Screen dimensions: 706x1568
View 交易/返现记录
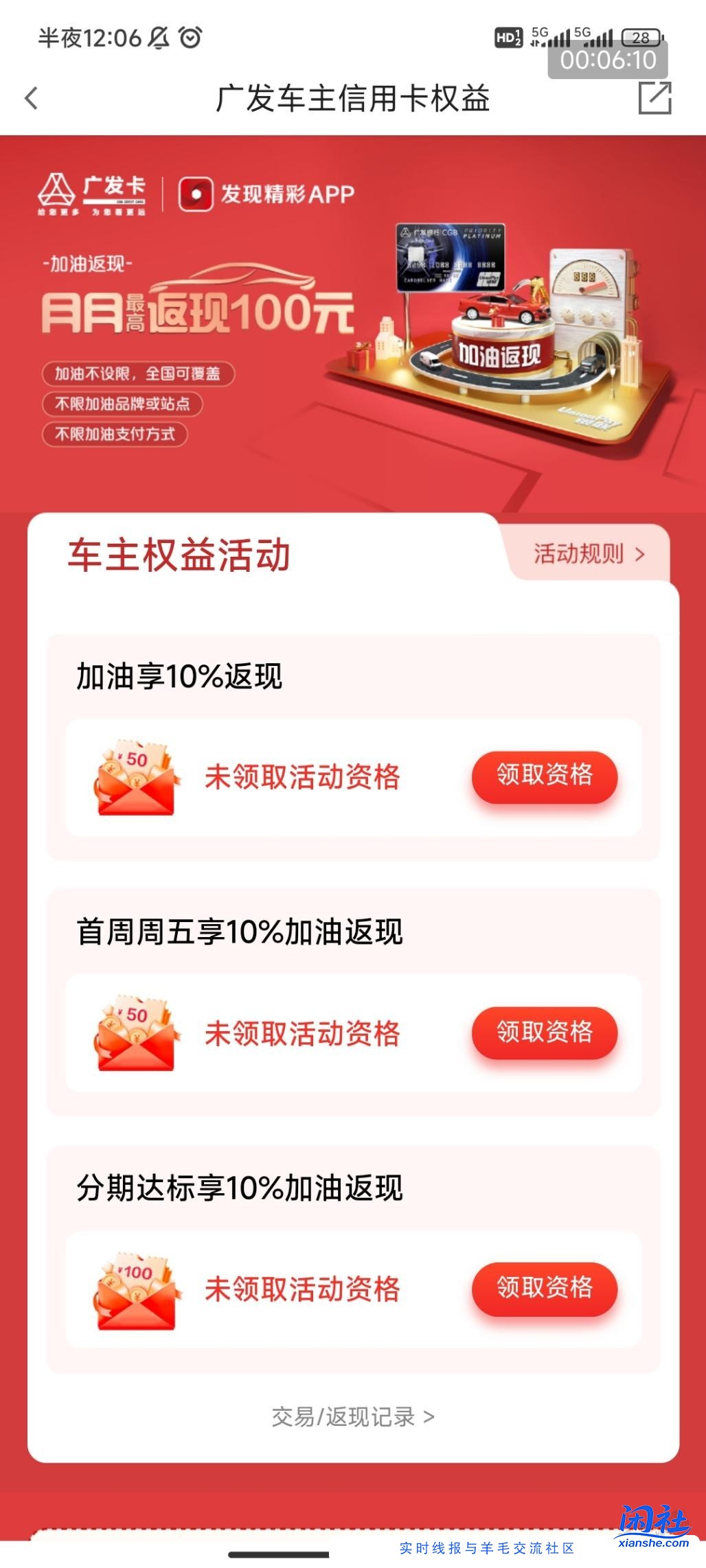(x=353, y=1417)
